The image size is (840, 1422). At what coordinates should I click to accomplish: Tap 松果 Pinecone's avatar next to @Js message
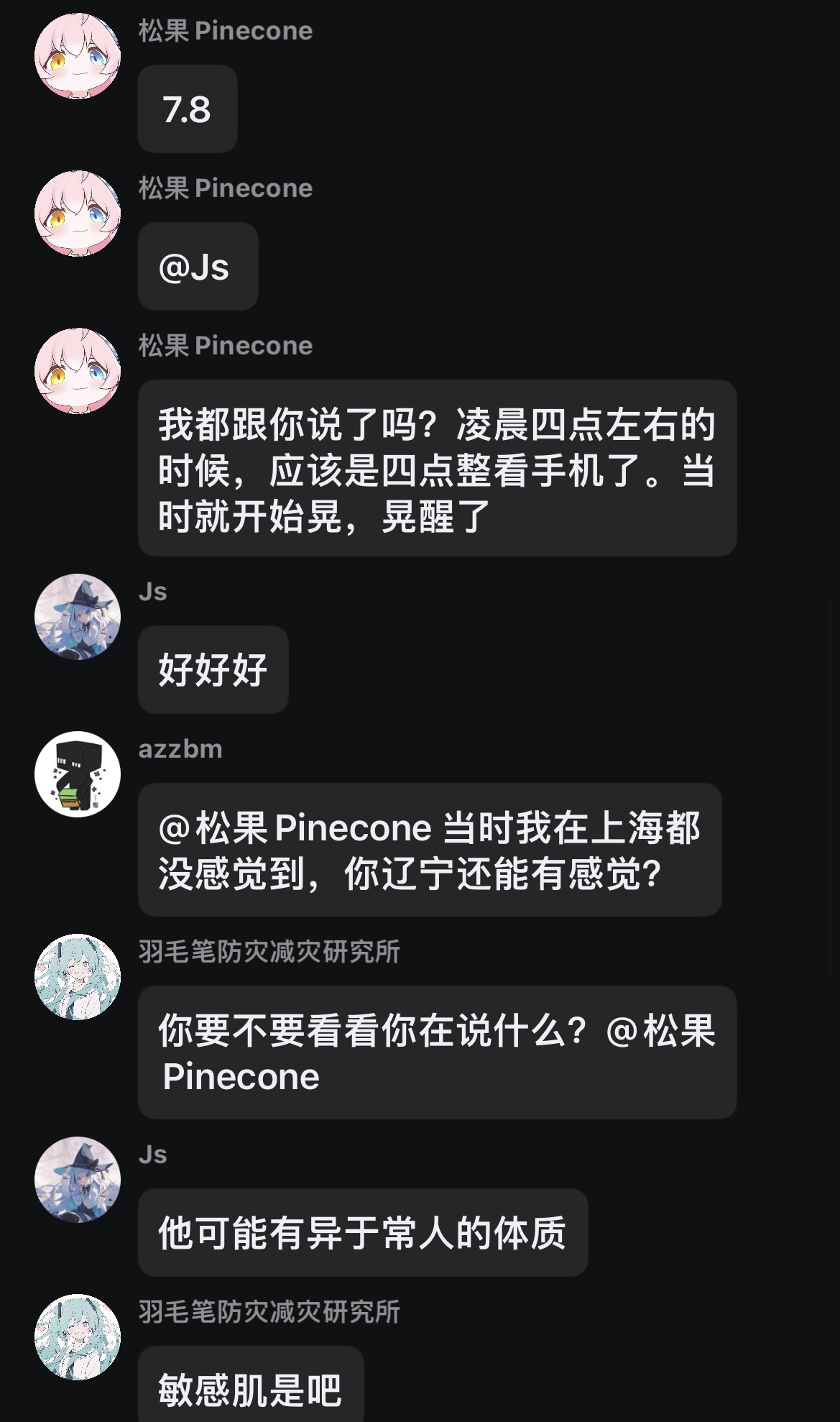pyautogui.click(x=78, y=214)
